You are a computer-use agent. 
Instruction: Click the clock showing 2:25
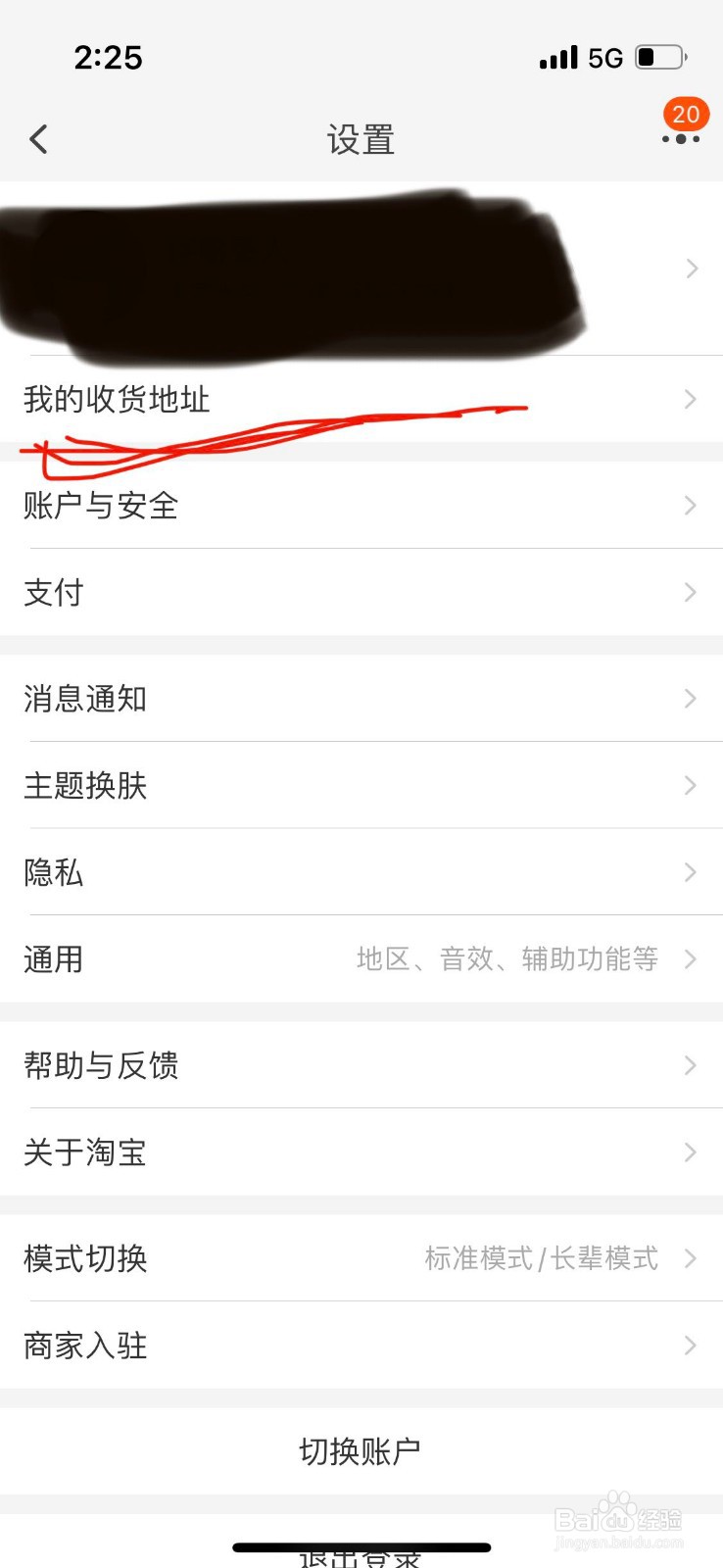(109, 59)
